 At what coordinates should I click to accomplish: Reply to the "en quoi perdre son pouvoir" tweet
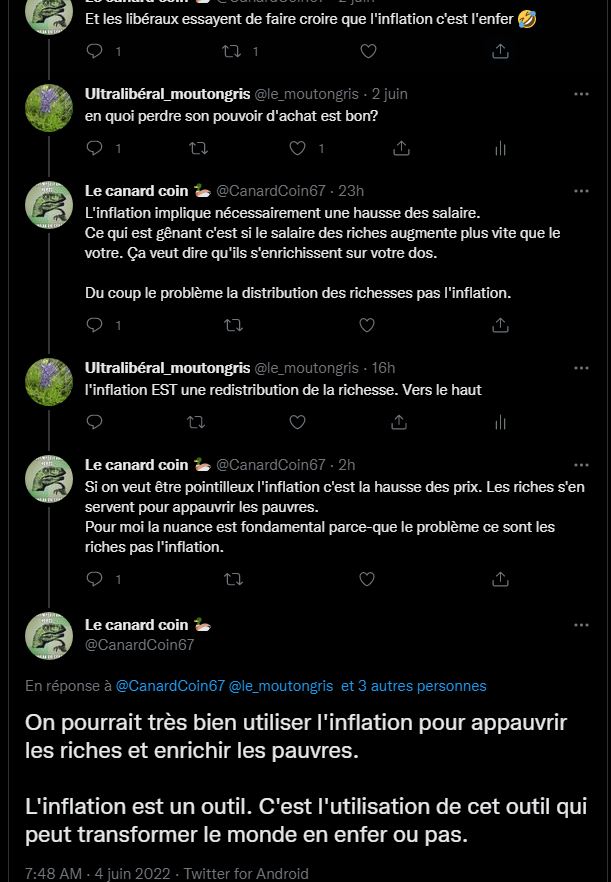coord(95,148)
